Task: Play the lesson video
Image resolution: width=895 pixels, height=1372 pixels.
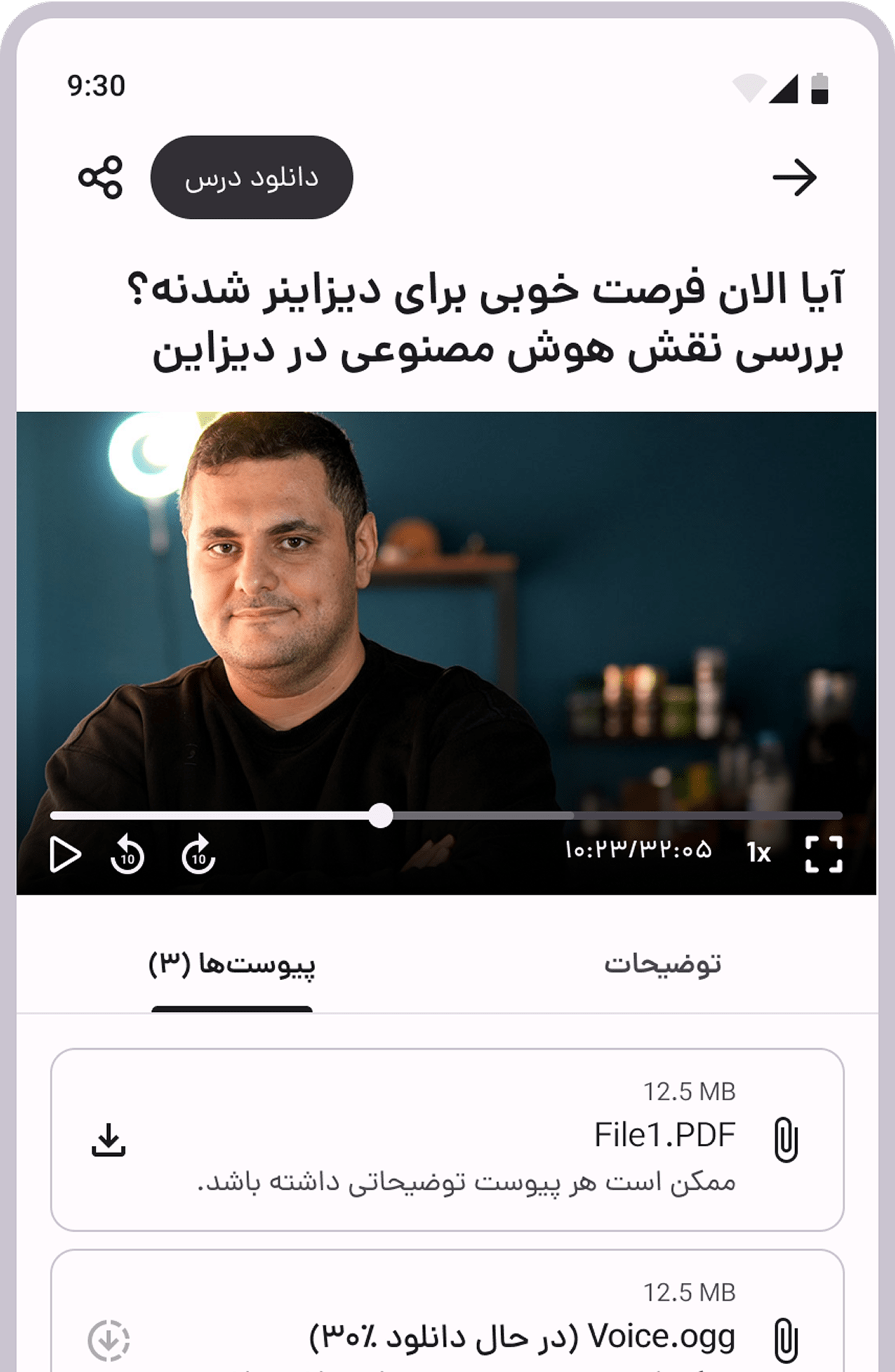Action: point(65,855)
